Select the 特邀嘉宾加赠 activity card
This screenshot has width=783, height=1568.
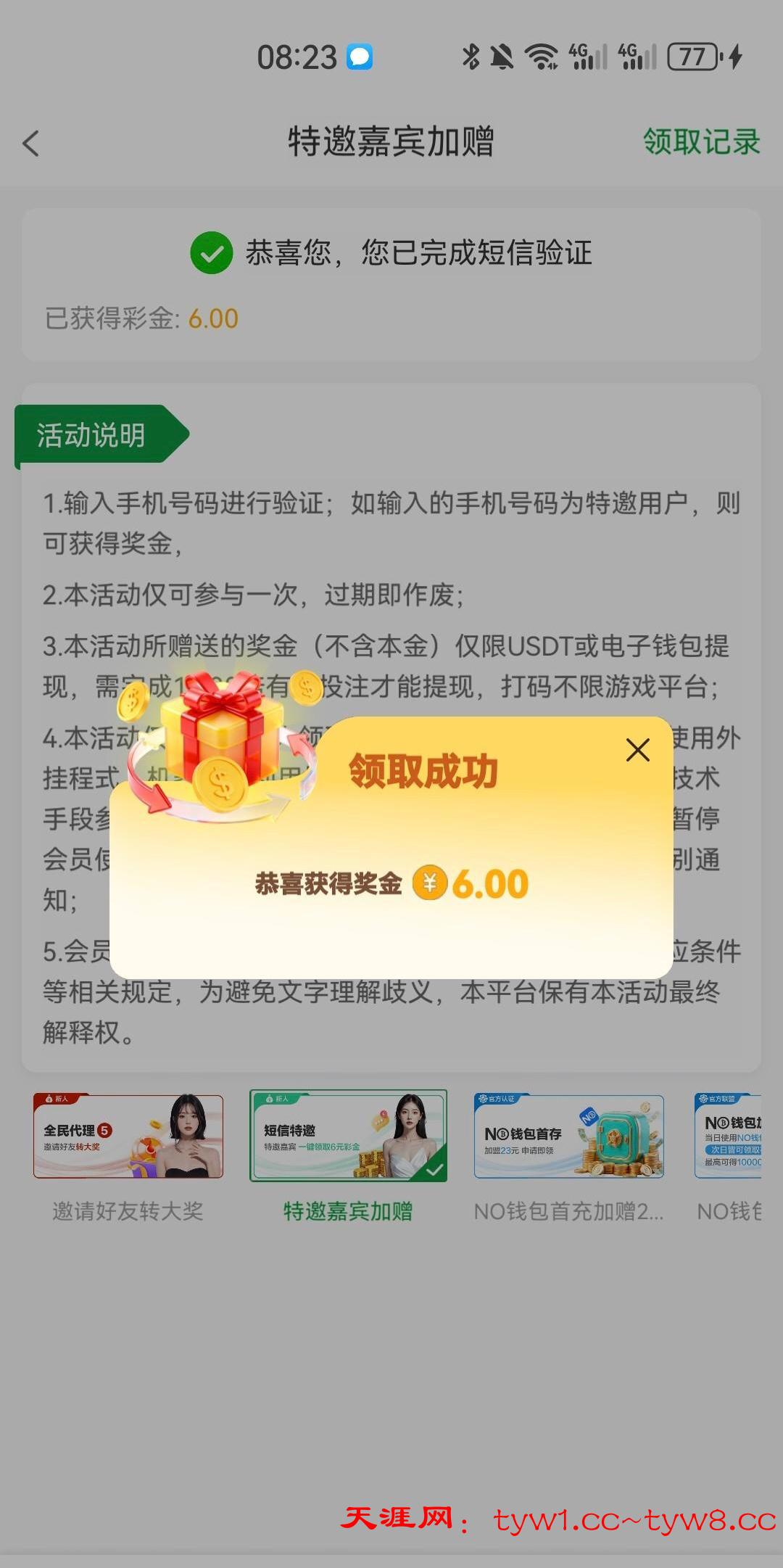point(348,1136)
